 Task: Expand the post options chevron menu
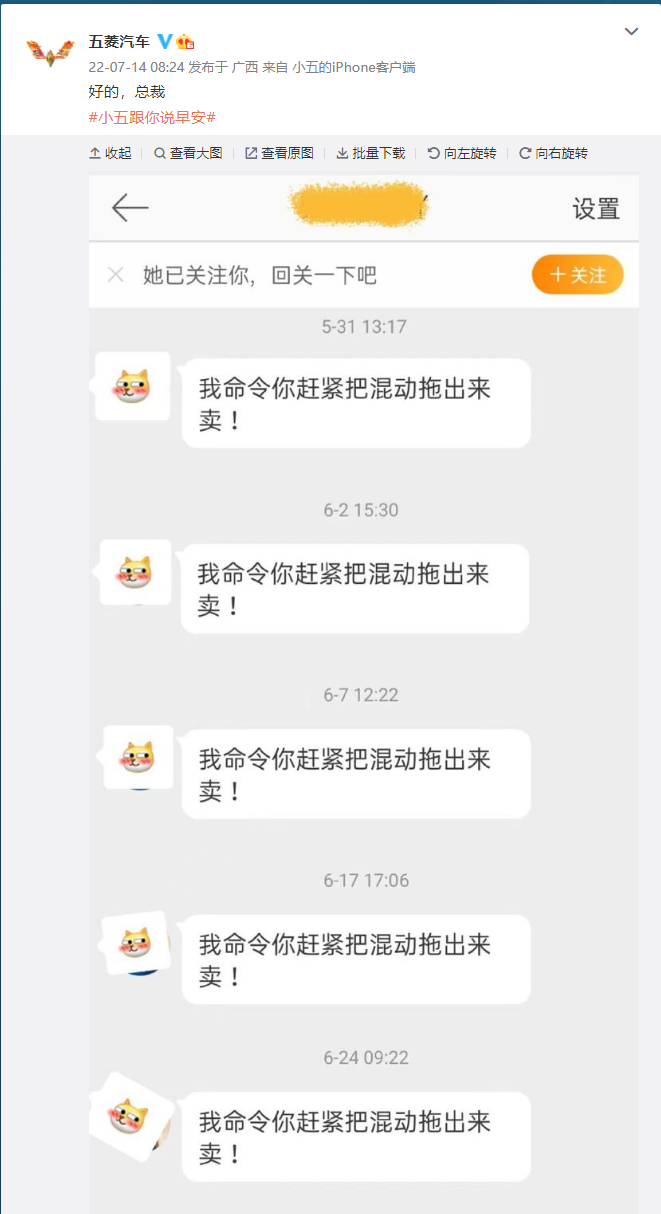click(631, 32)
